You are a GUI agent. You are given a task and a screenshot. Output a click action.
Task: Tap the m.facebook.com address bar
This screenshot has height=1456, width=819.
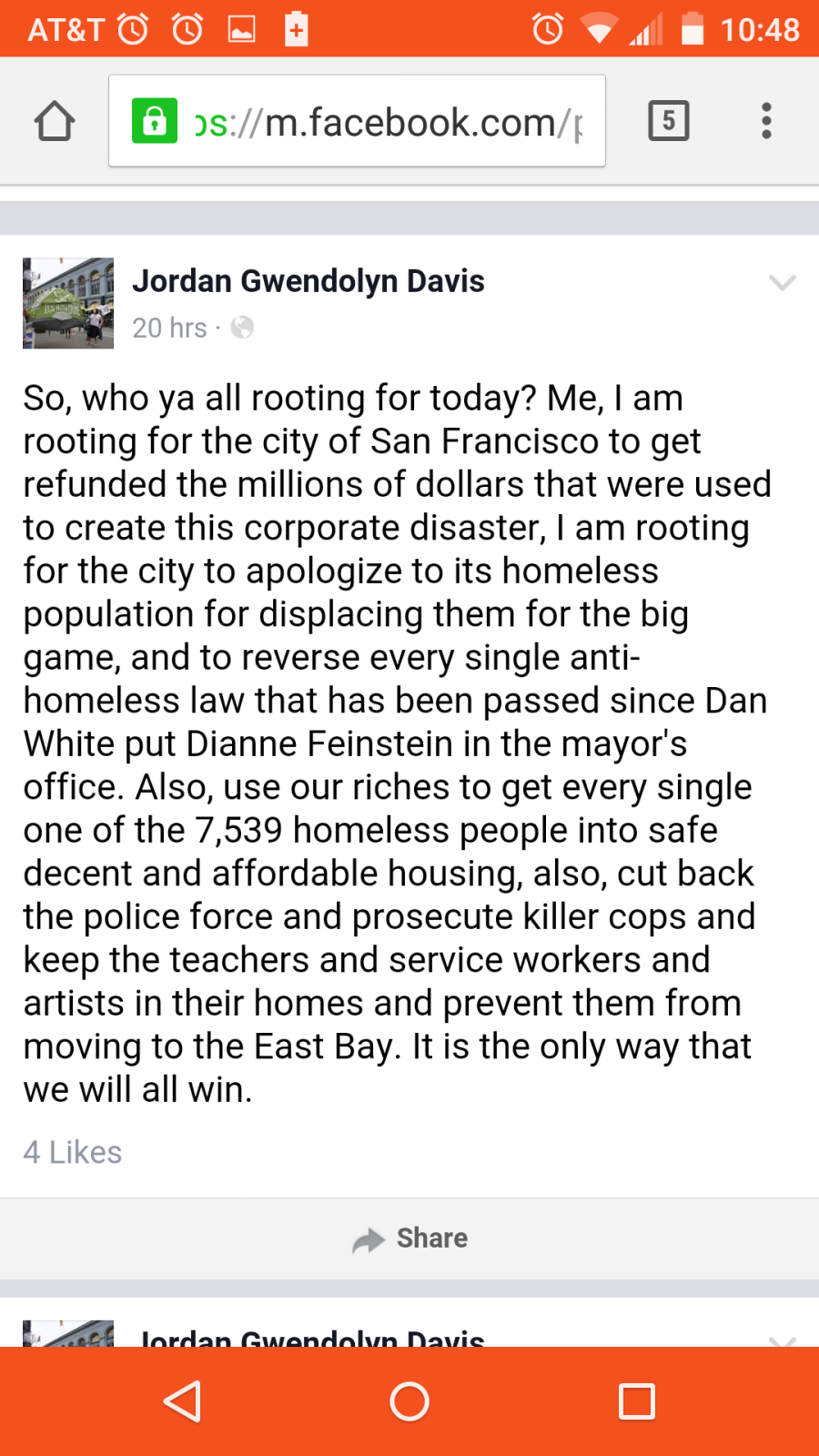tap(357, 121)
